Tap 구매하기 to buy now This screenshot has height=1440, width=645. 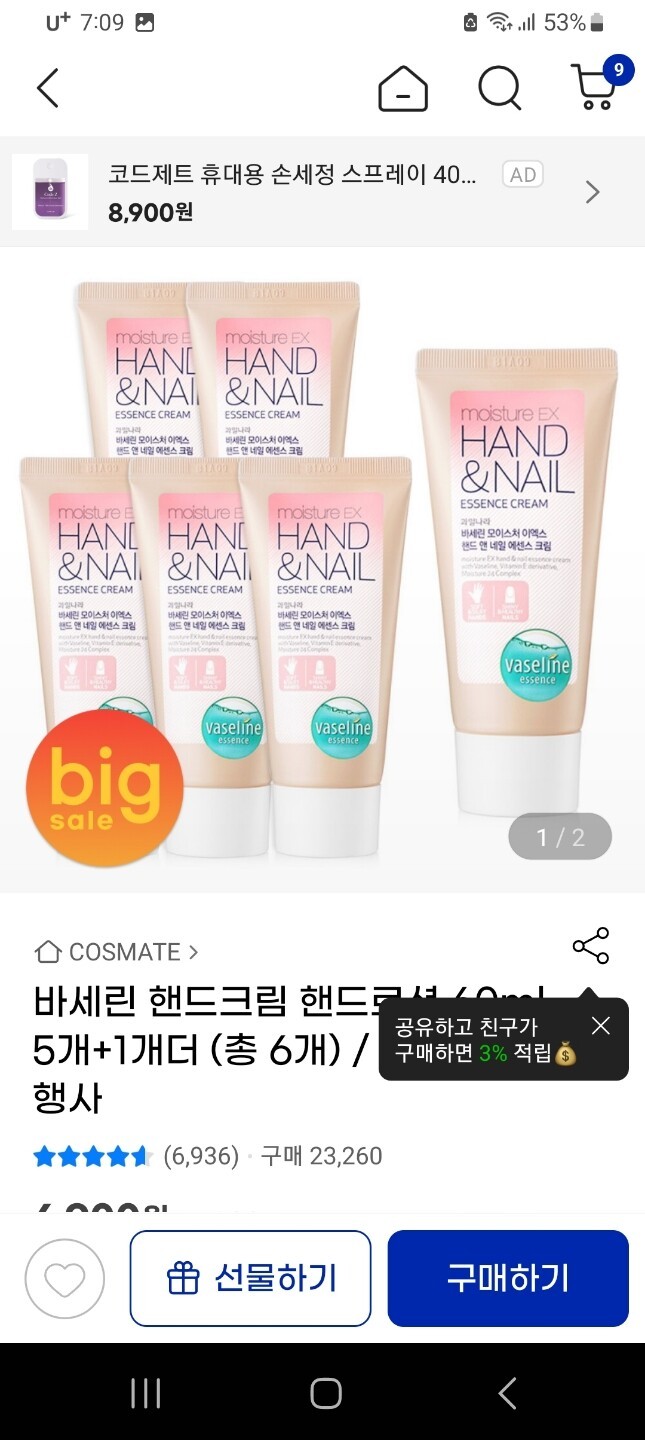[508, 1278]
